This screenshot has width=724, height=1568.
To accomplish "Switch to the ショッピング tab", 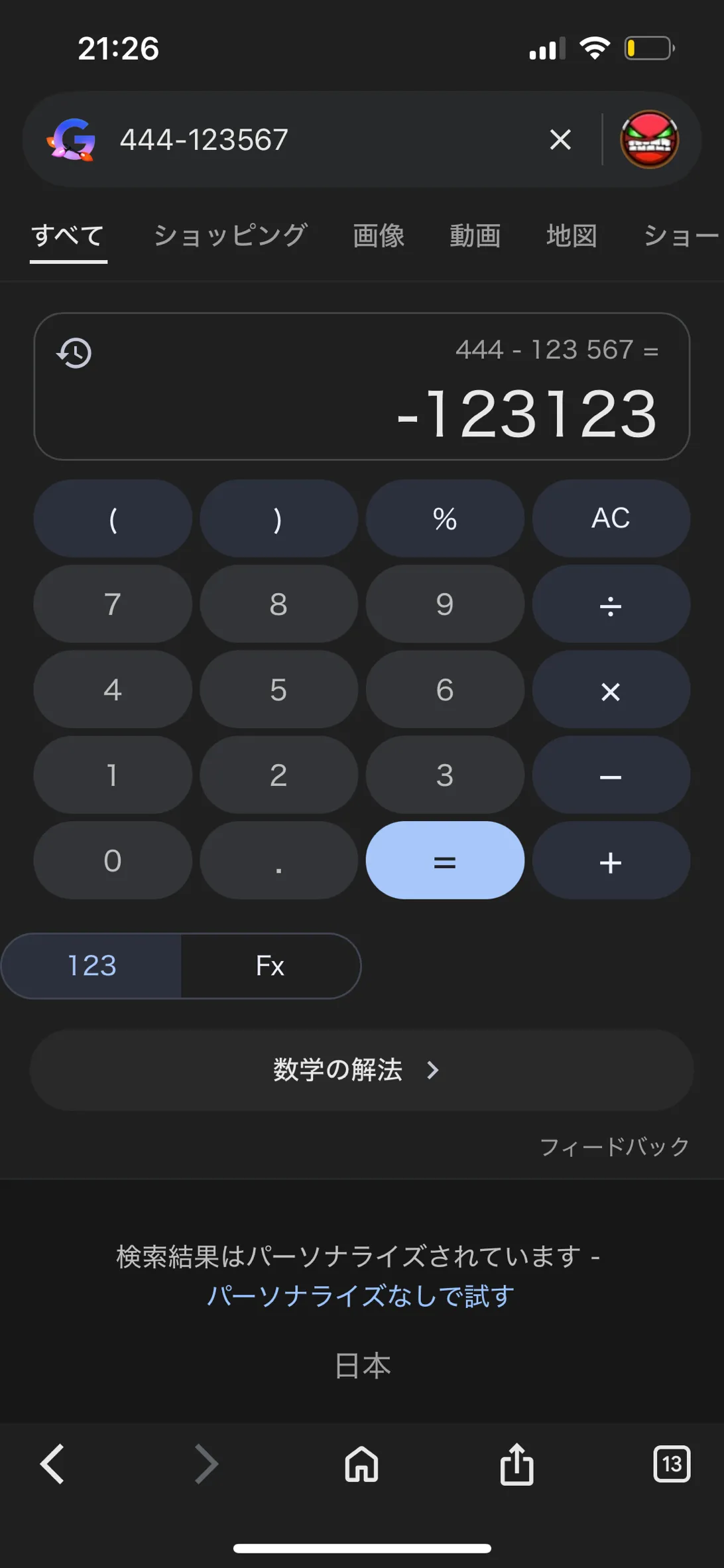I will [230, 236].
